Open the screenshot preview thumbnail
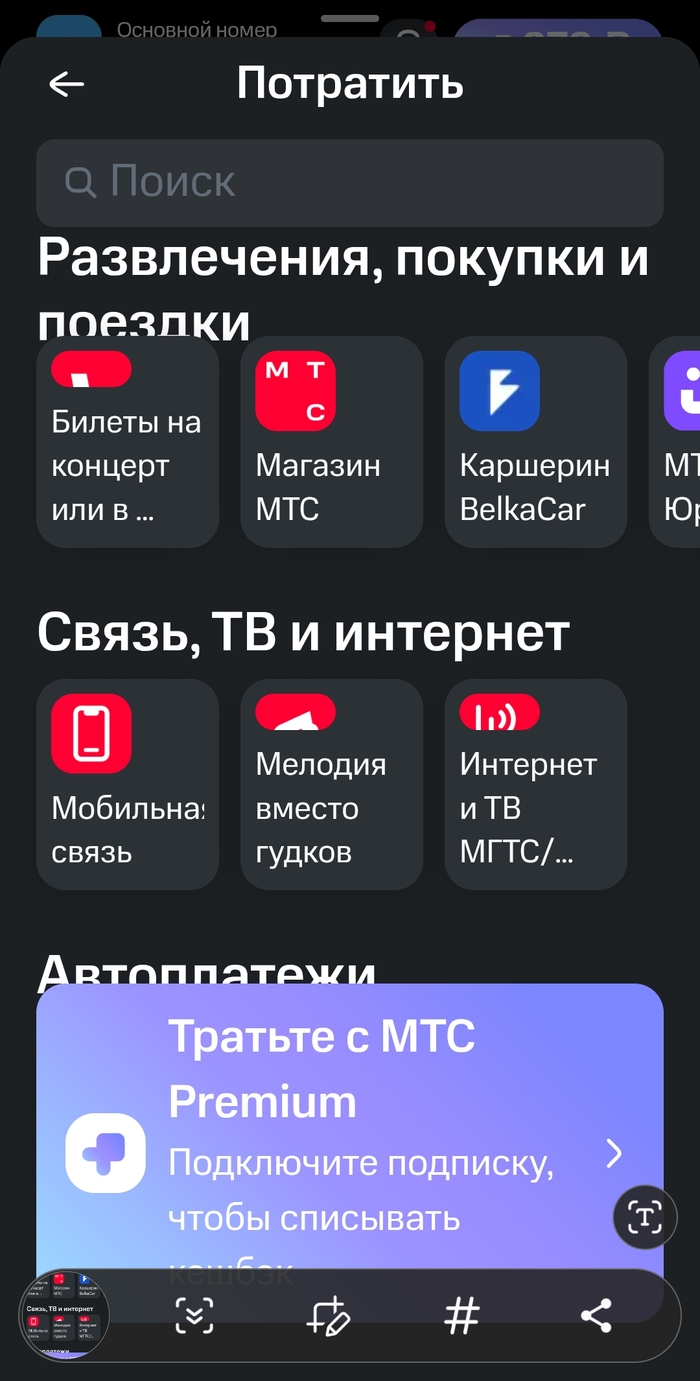Screen dimensions: 700x1381 (x=63, y=1316)
